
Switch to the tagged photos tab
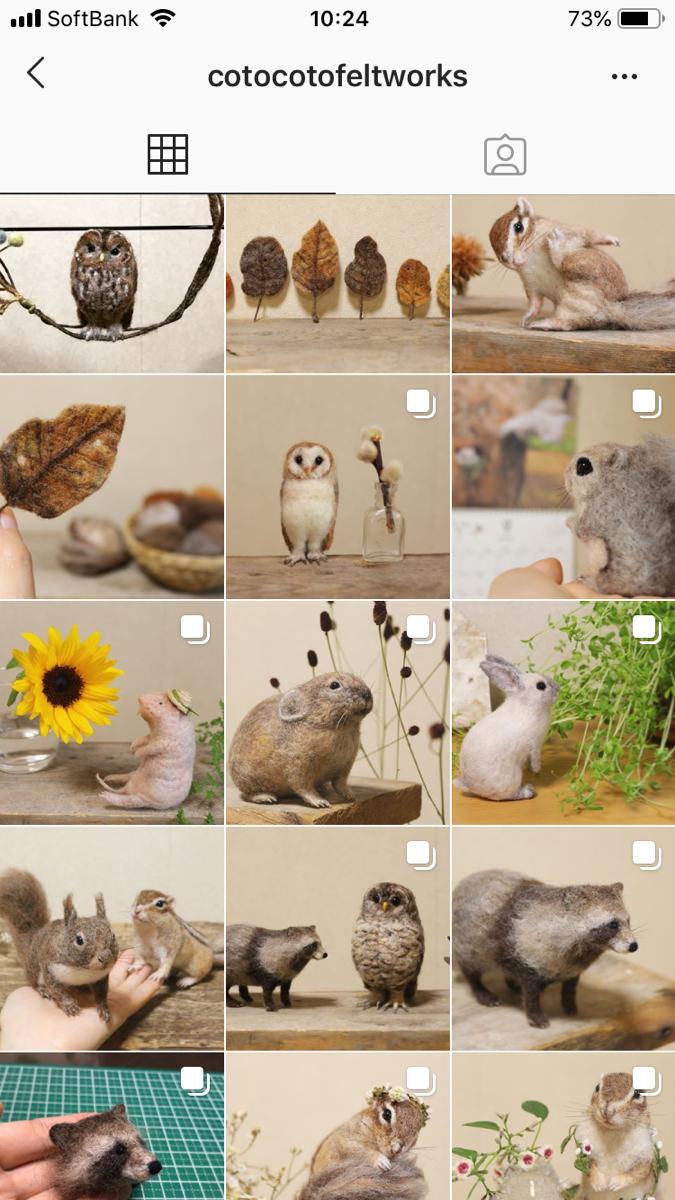coord(505,154)
